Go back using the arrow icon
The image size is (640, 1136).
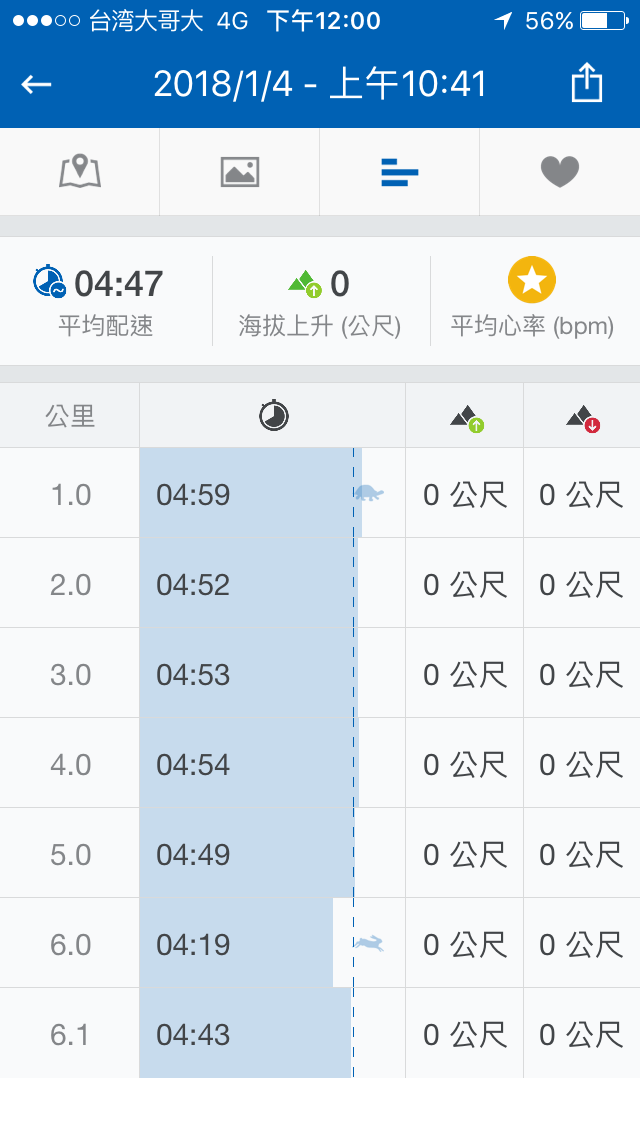pyautogui.click(x=36, y=85)
